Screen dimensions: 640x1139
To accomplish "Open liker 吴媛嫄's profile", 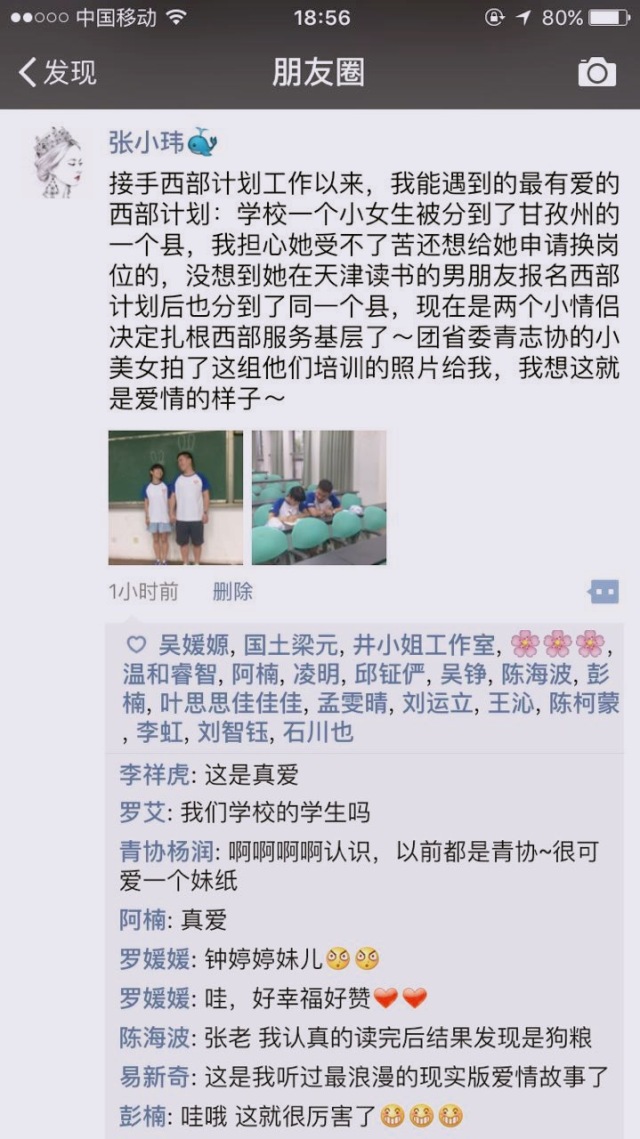I will [x=195, y=644].
